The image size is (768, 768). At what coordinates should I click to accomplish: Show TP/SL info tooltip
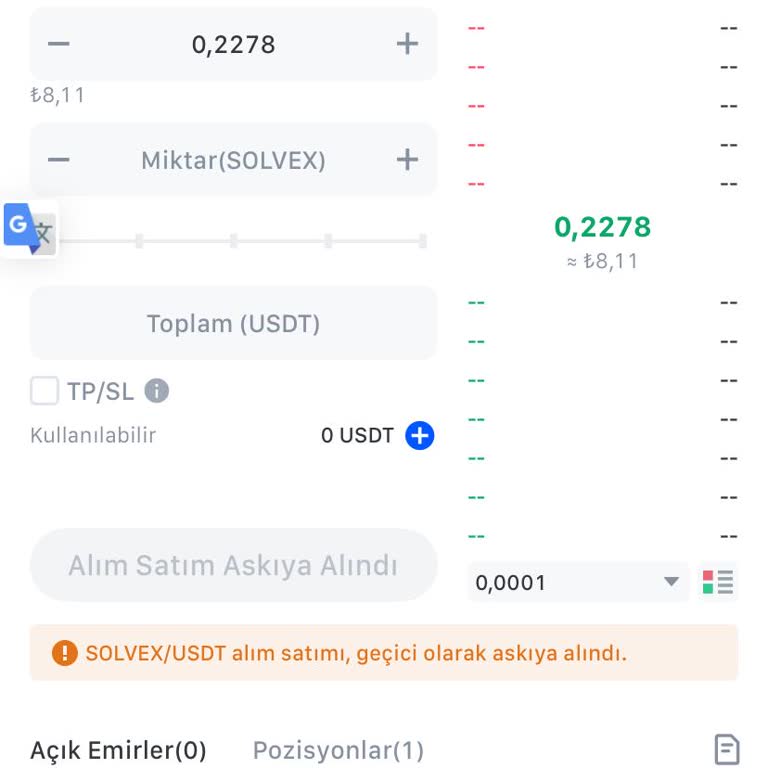point(157,391)
